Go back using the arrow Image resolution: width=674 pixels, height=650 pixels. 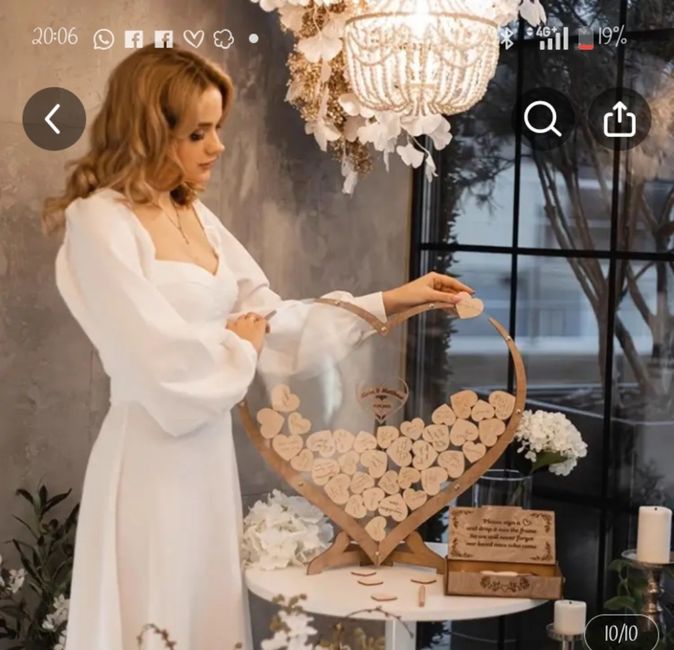coord(53,119)
